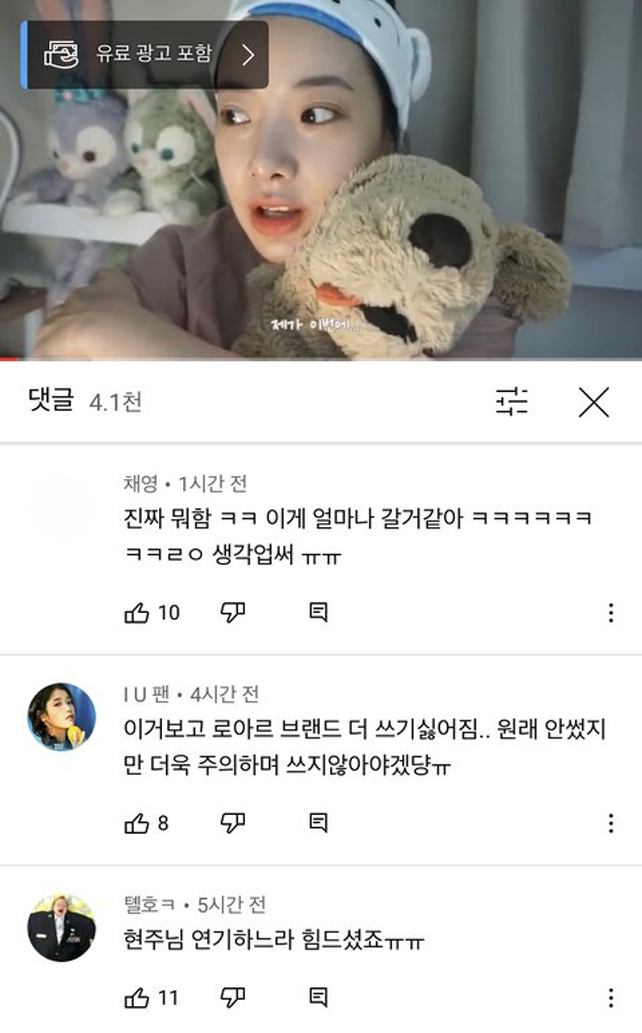Open more options for 텔호ㅋ's comment

click(x=610, y=997)
